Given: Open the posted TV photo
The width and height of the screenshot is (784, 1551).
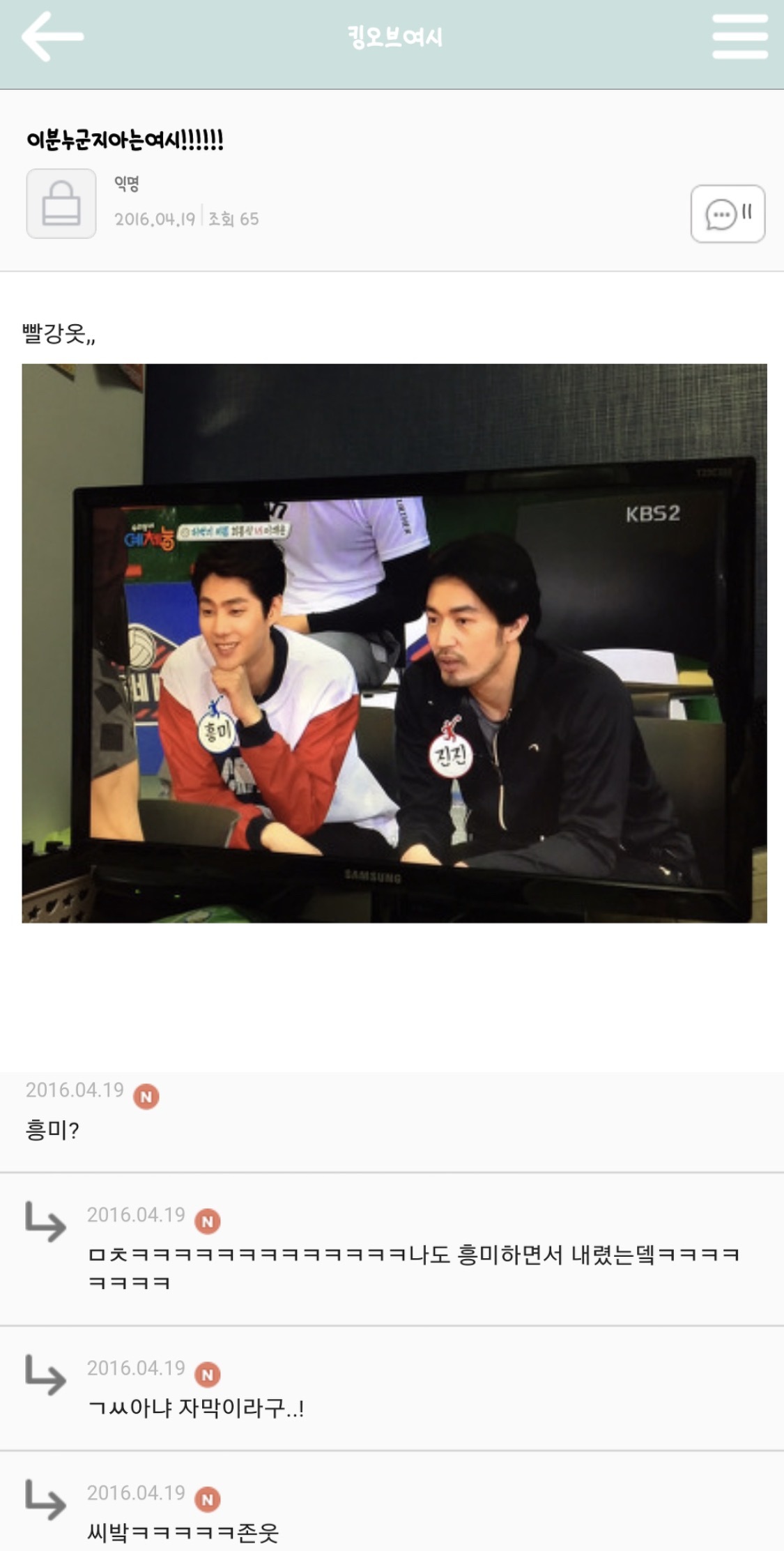Looking at the screenshot, I should pos(394,643).
